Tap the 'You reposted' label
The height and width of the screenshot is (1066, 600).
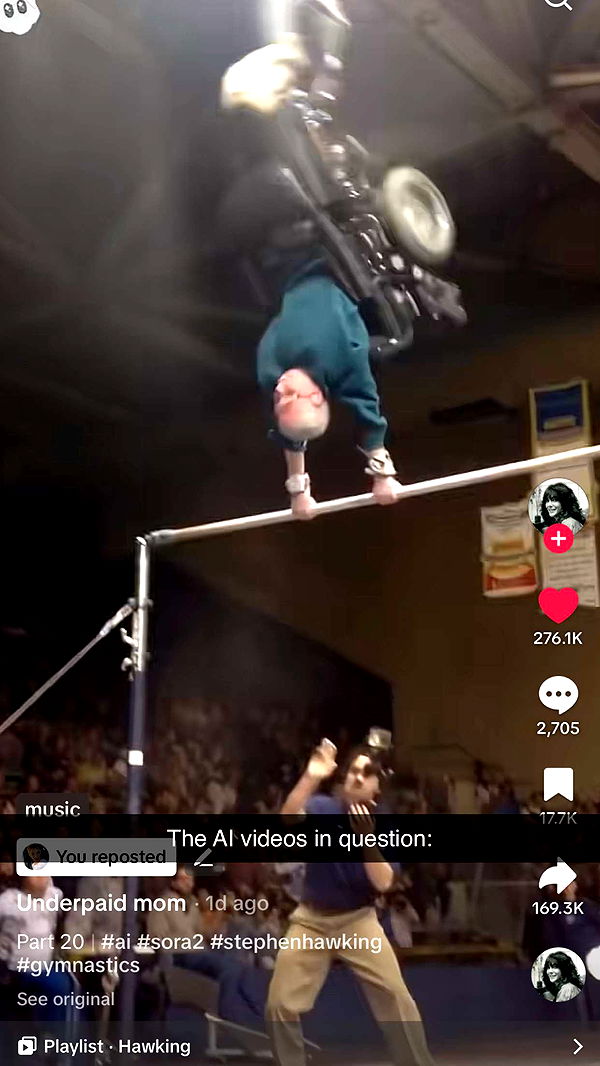97,857
